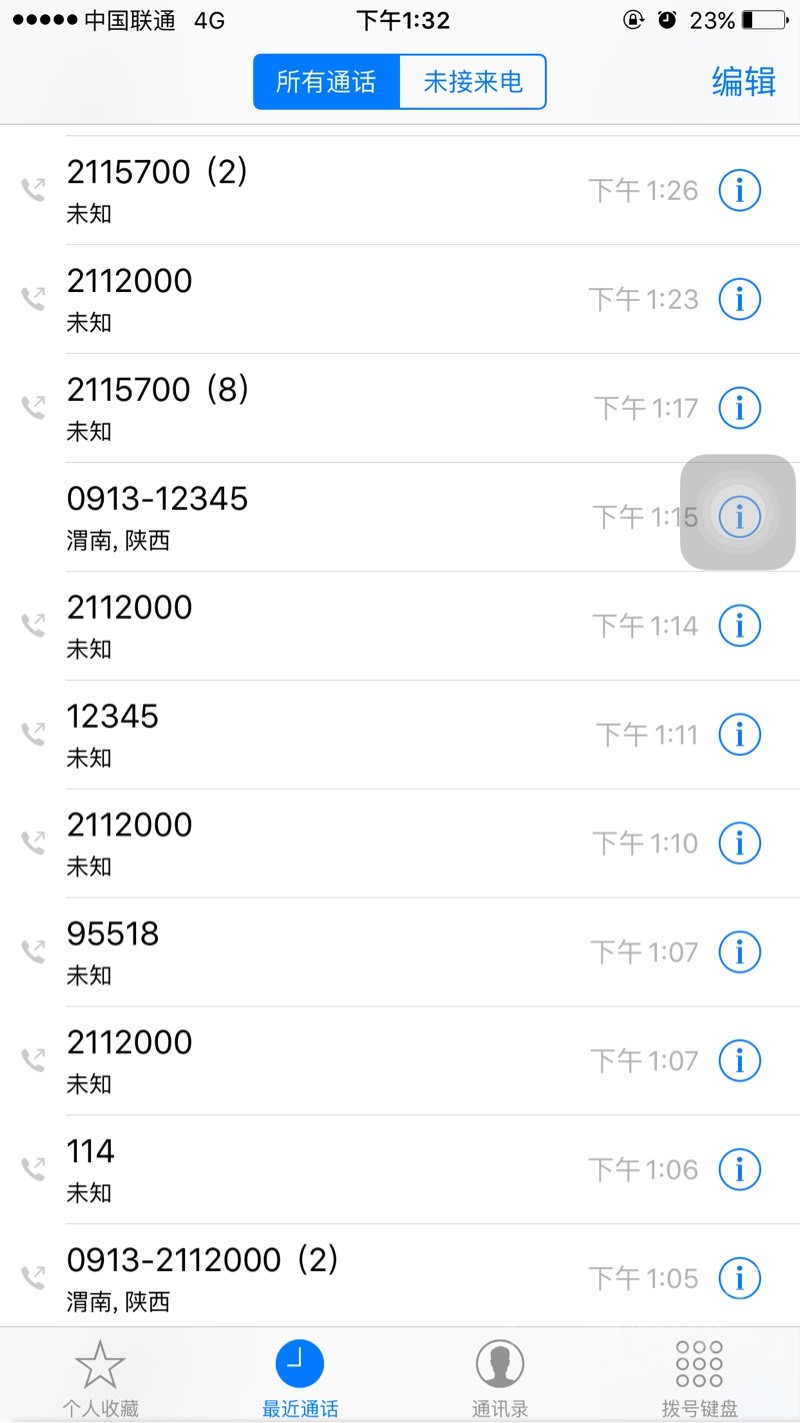Redial 0913-12345 from 渭南, 陕西
This screenshot has width=800, height=1423.
click(x=300, y=517)
